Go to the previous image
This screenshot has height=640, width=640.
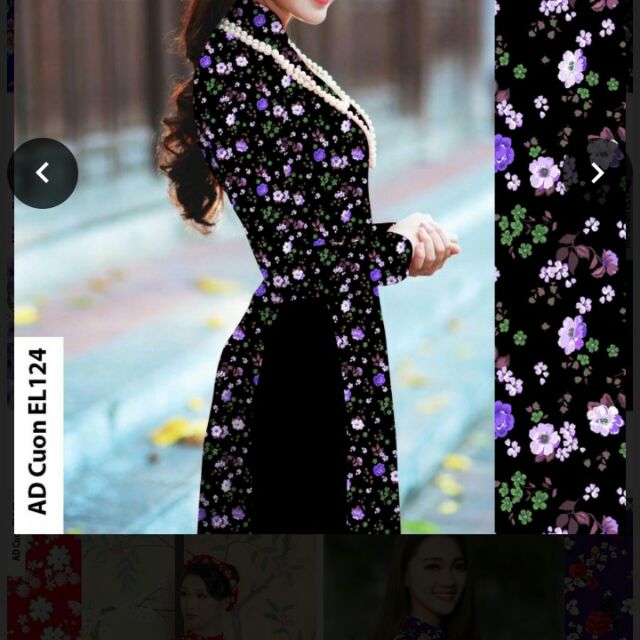(x=43, y=173)
